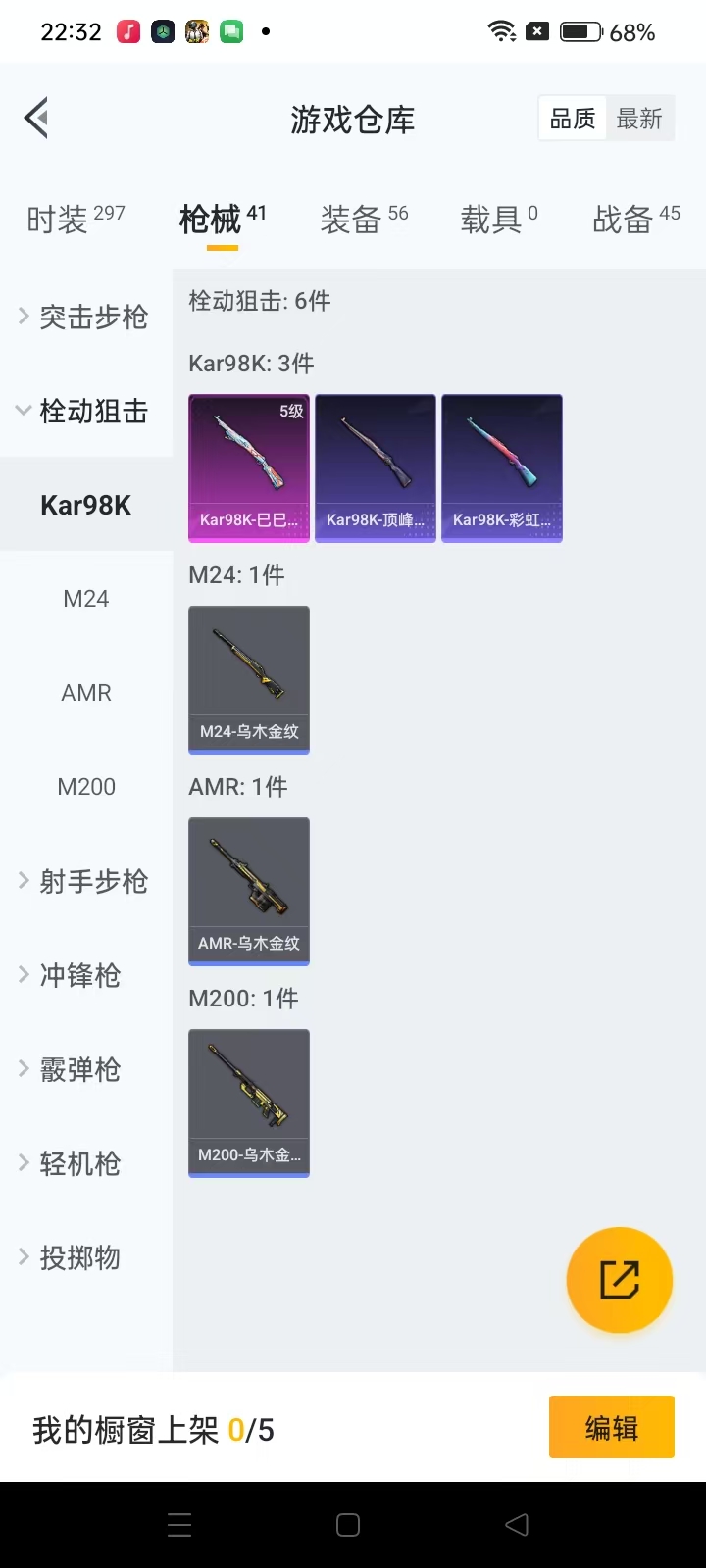
Task: Open the level 5 Kar98K-巳巳 skin
Action: tap(249, 467)
